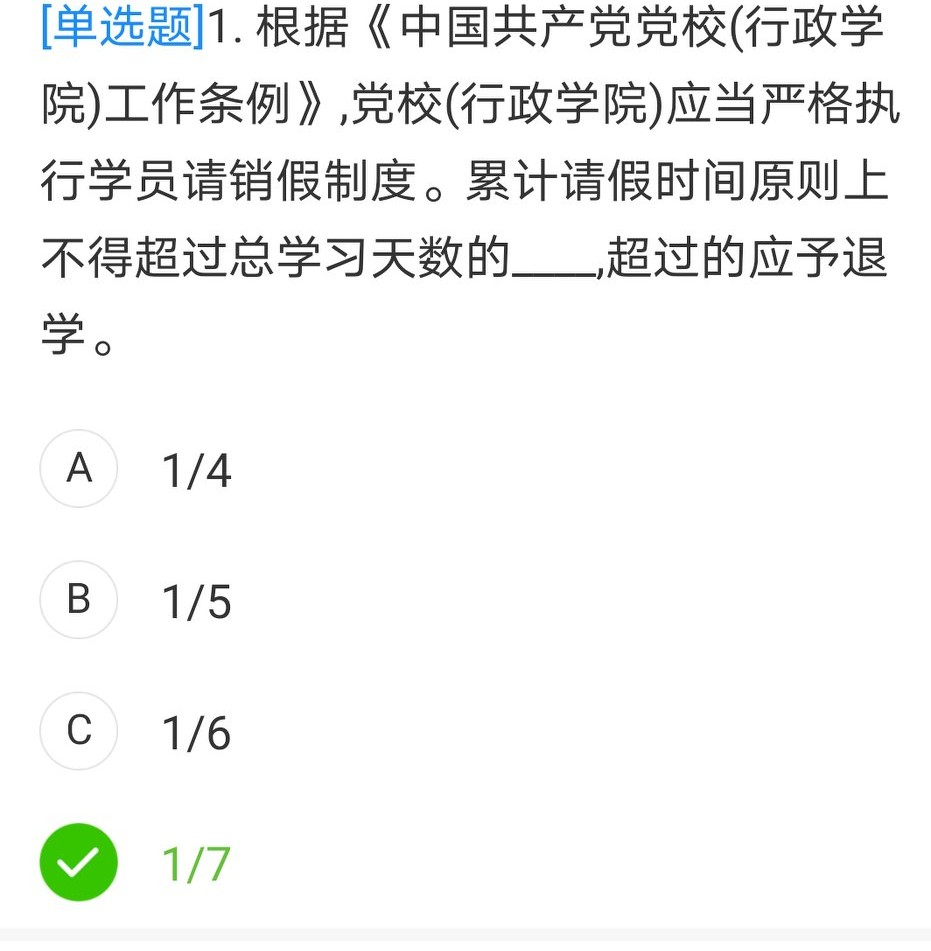This screenshot has height=951, width=931.
Task: Pick answer C, 1/6
Action: click(80, 732)
